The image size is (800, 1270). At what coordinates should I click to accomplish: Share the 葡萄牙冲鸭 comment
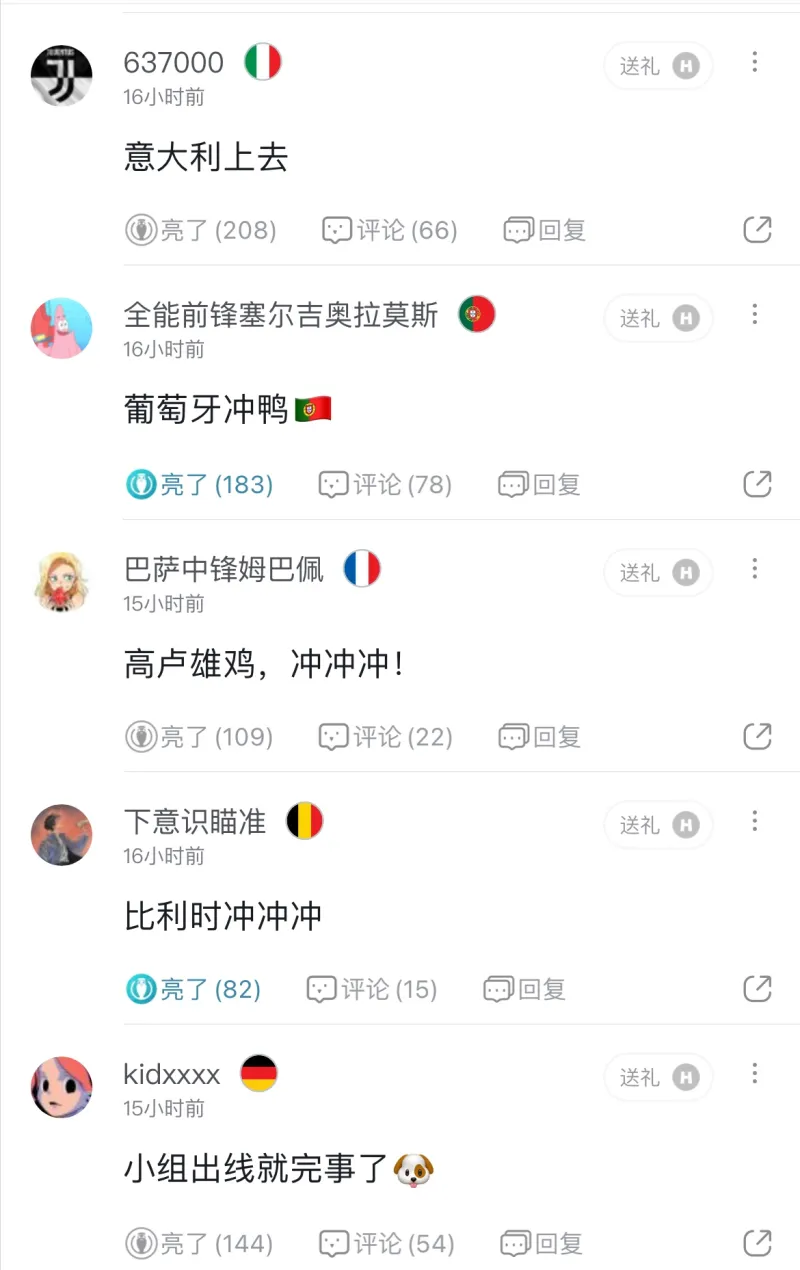(757, 485)
